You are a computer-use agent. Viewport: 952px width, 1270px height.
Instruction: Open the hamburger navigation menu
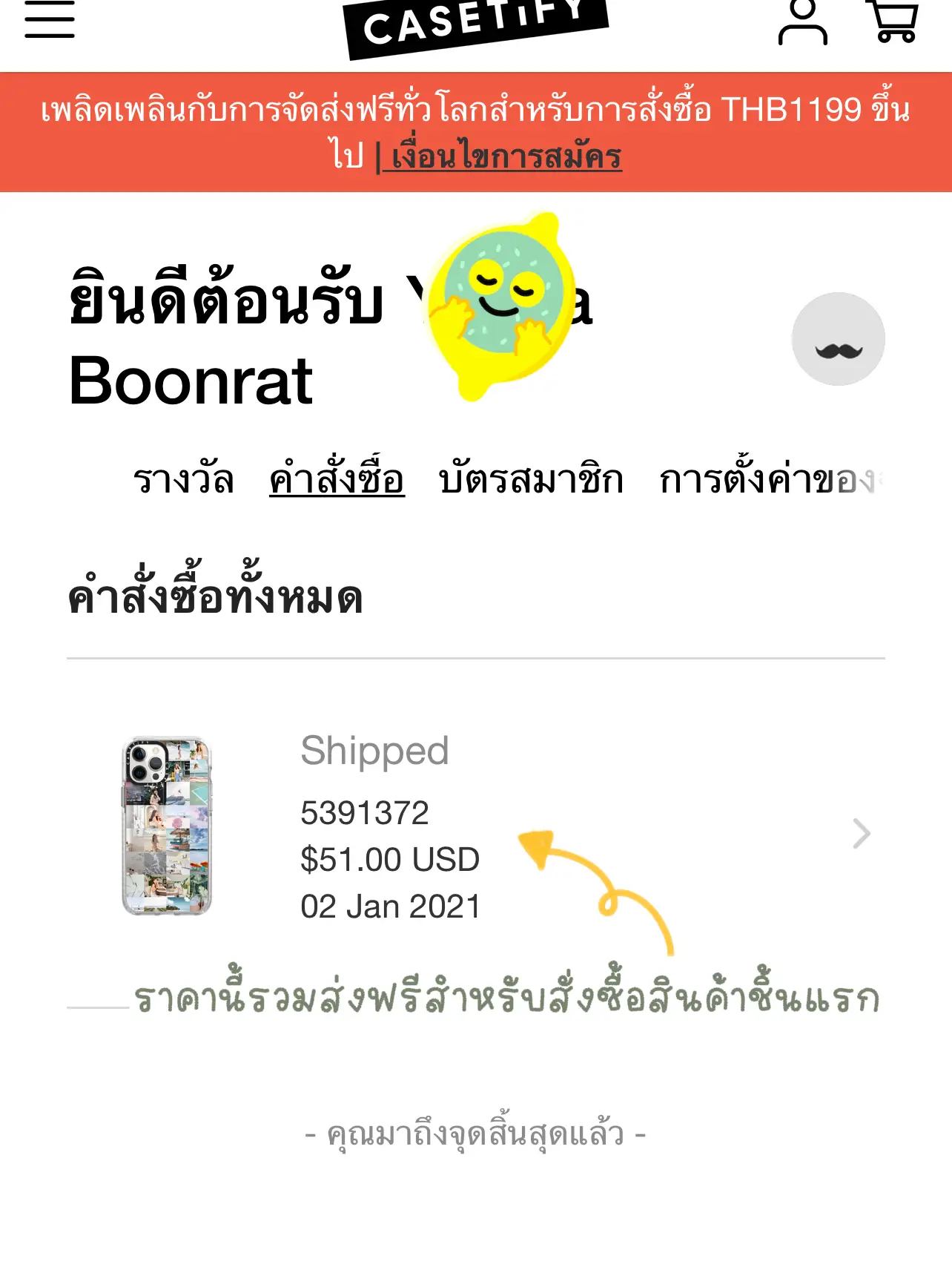[49, 19]
